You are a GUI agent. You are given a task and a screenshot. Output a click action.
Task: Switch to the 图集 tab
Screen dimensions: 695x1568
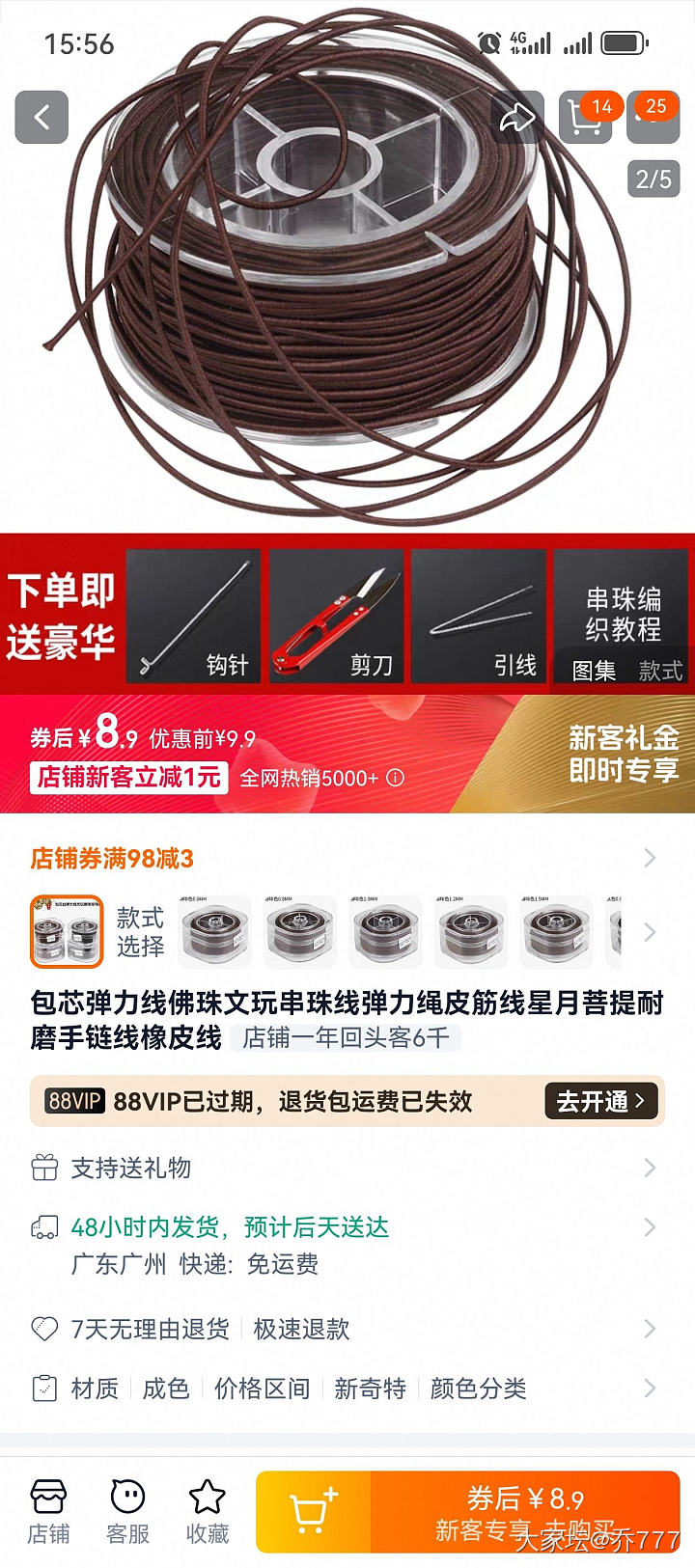(x=594, y=671)
